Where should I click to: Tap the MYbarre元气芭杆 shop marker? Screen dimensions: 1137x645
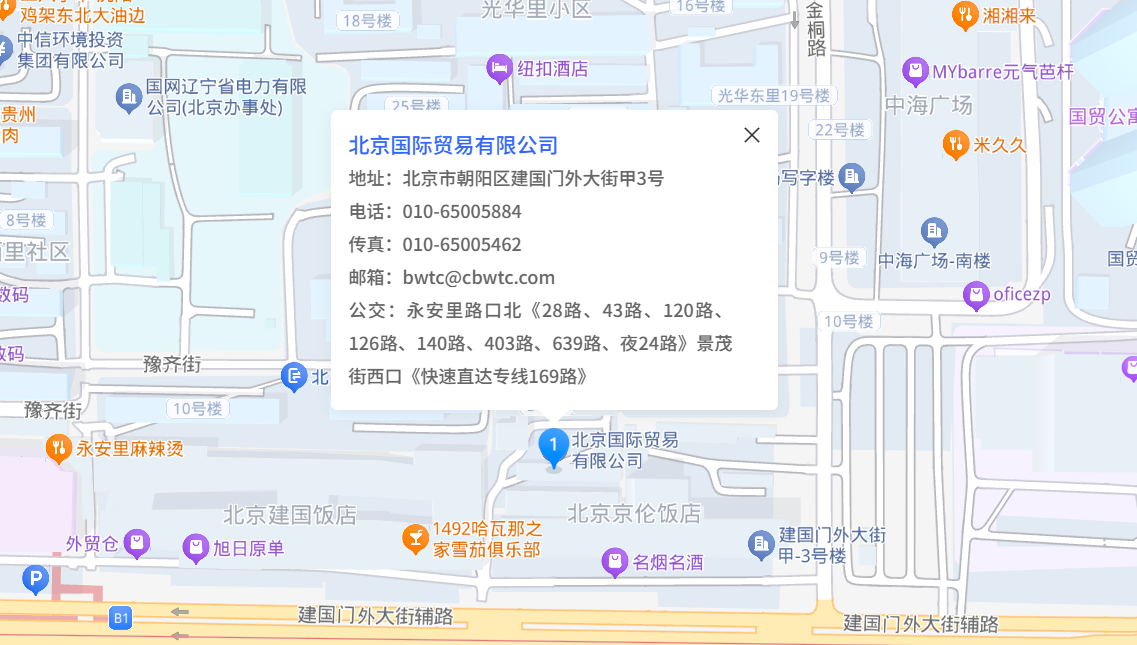pos(914,71)
